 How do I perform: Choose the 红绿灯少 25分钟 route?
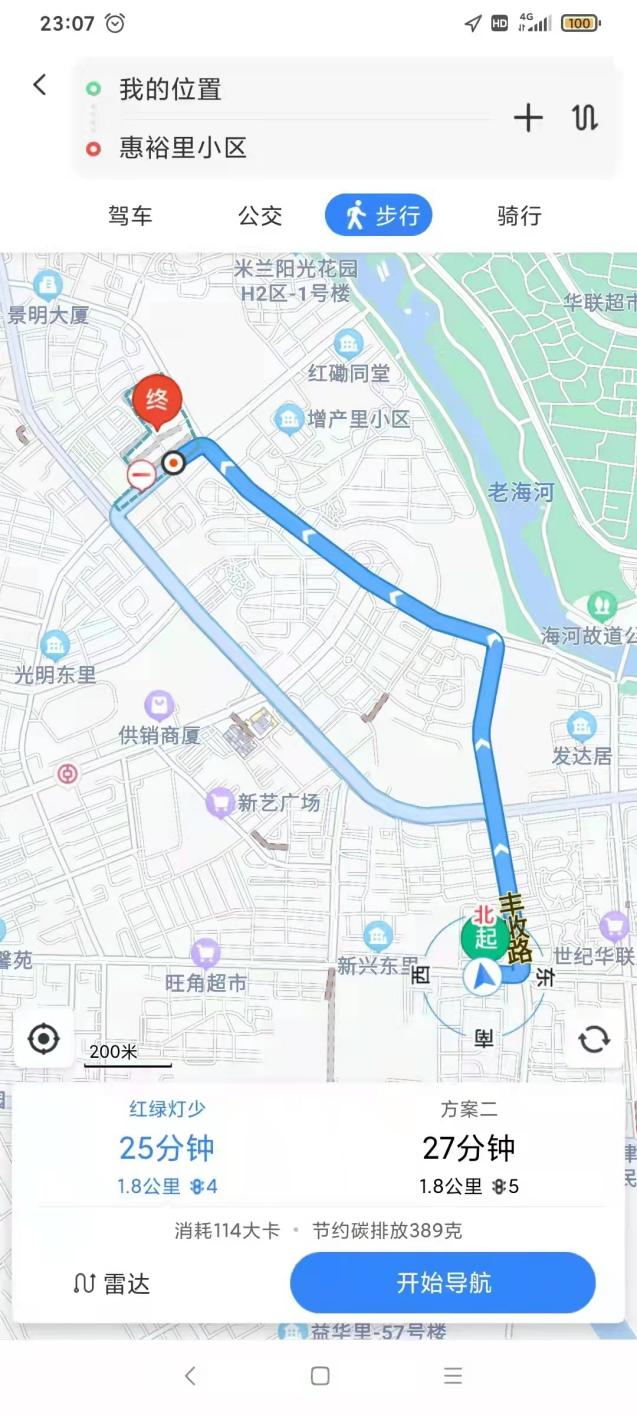(167, 1147)
